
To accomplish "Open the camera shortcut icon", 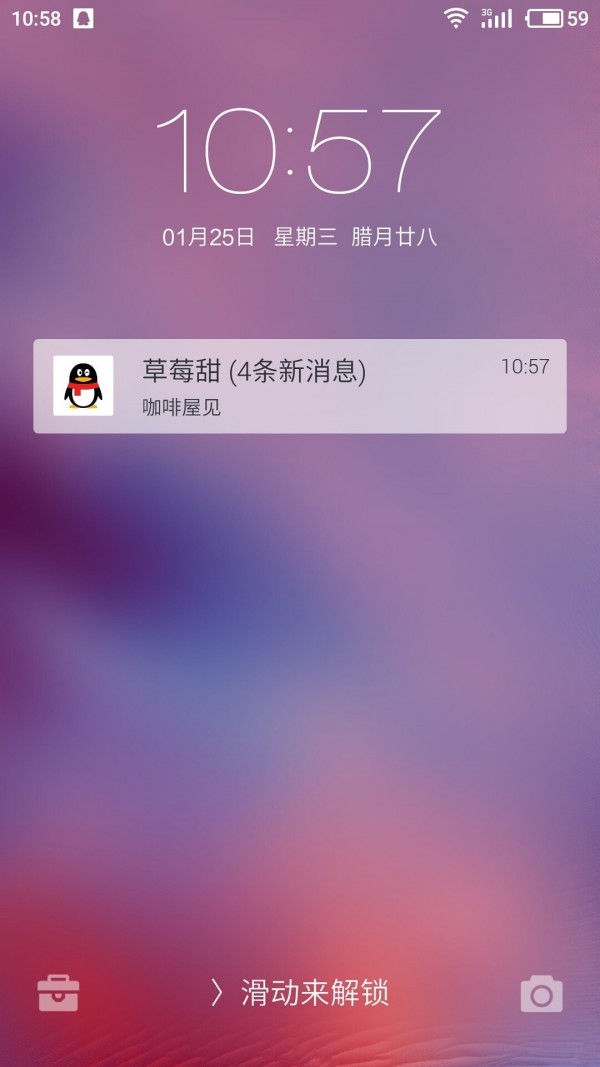I will pyautogui.click(x=541, y=993).
